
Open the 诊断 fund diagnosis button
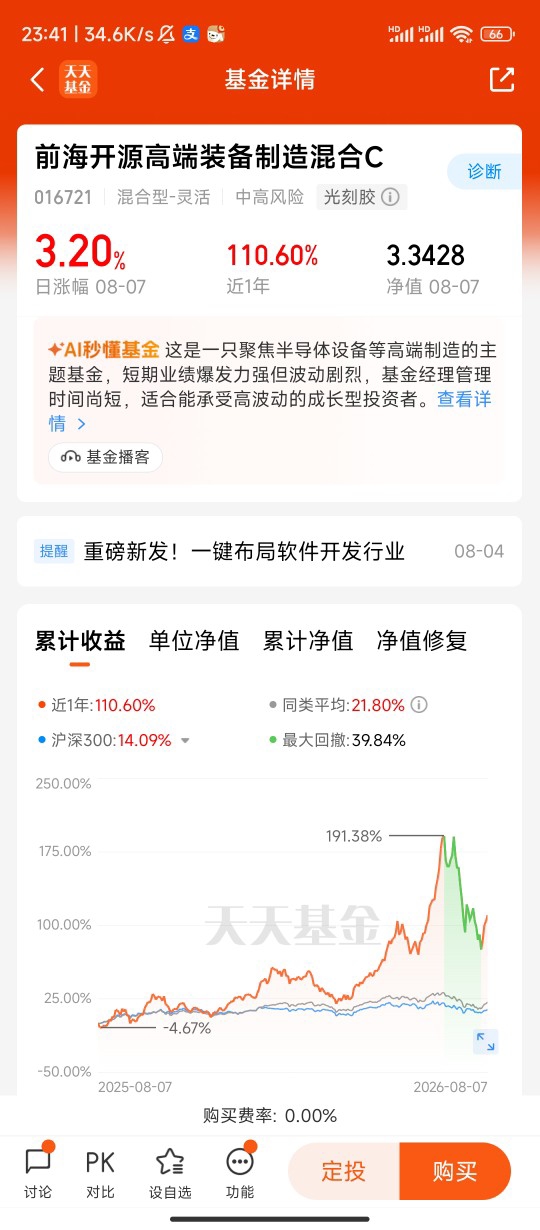[485, 171]
